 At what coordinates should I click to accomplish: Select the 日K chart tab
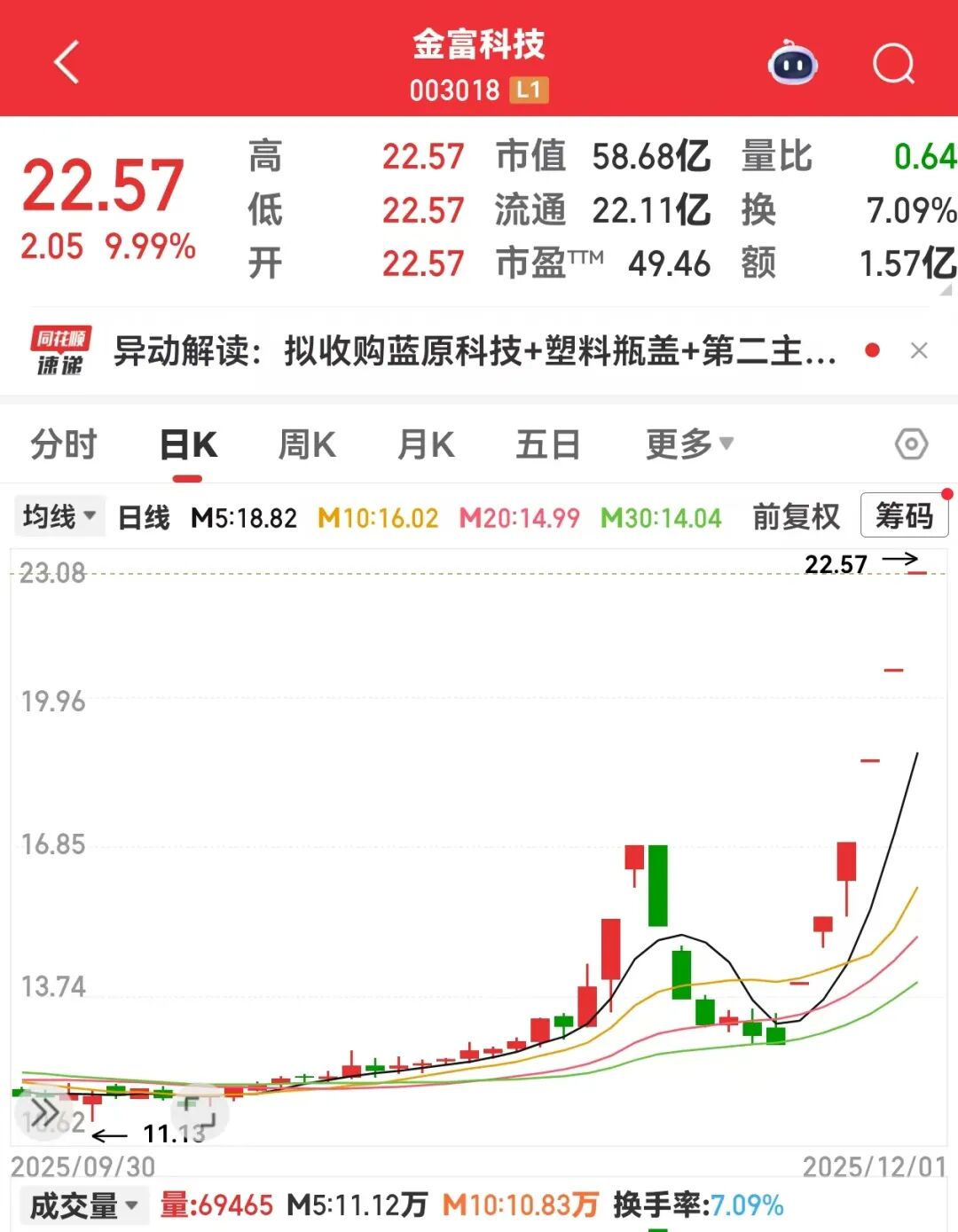point(188,444)
